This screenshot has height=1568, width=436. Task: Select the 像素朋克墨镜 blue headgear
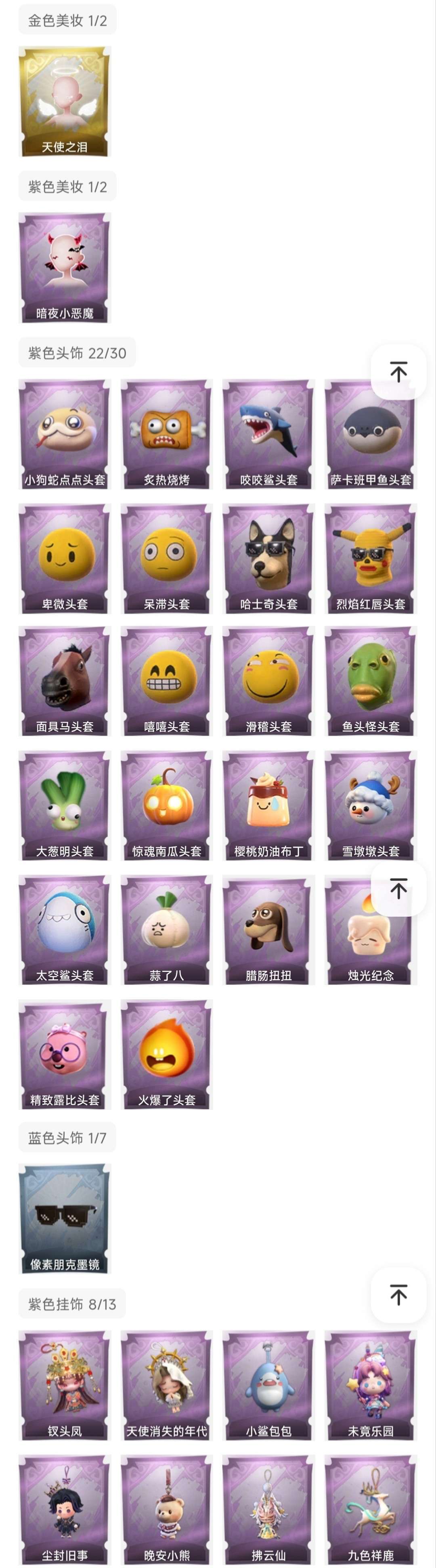(x=65, y=1219)
